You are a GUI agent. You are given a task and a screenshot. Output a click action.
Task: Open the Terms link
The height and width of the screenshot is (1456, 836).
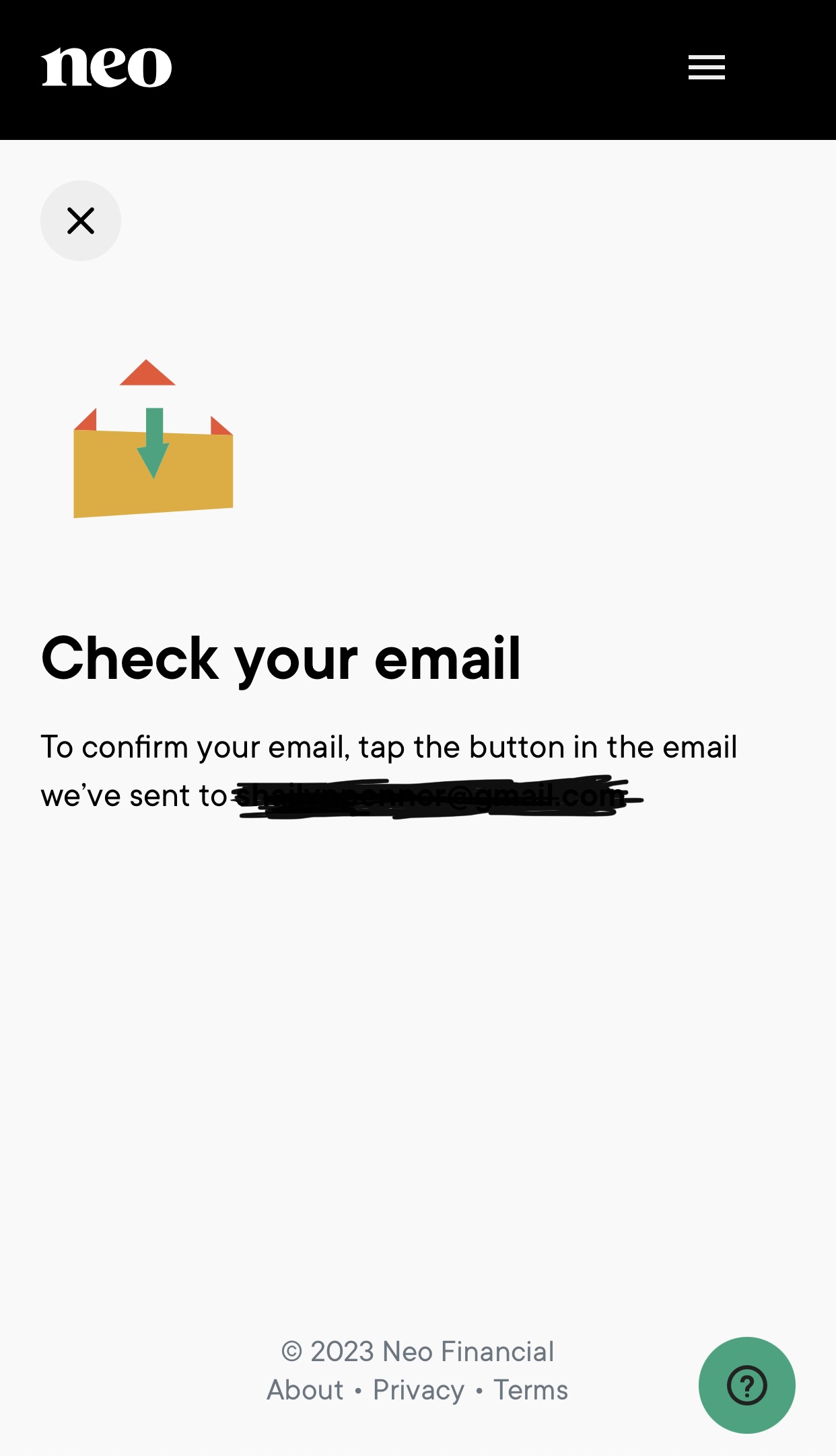click(x=531, y=1390)
